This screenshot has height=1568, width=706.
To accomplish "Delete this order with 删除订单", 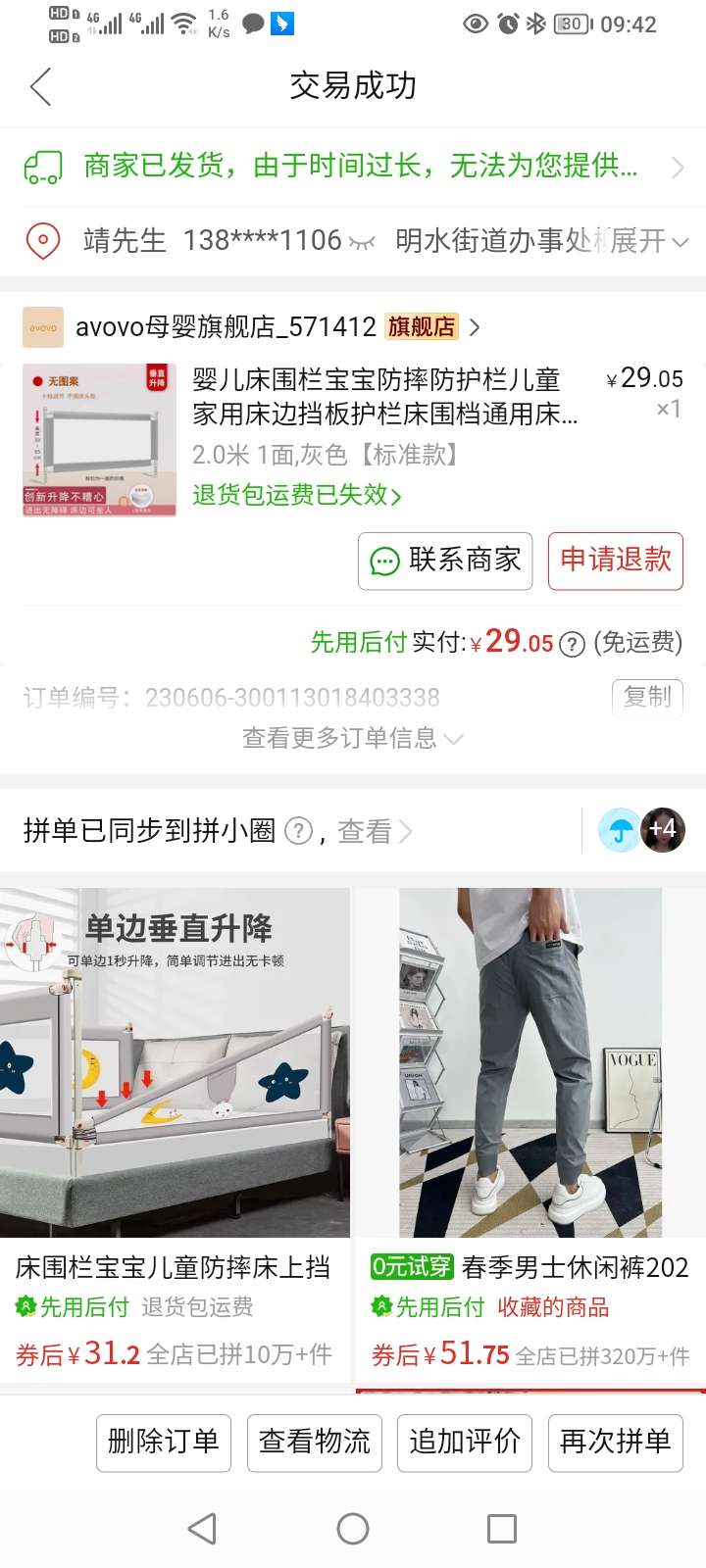I will [163, 1442].
